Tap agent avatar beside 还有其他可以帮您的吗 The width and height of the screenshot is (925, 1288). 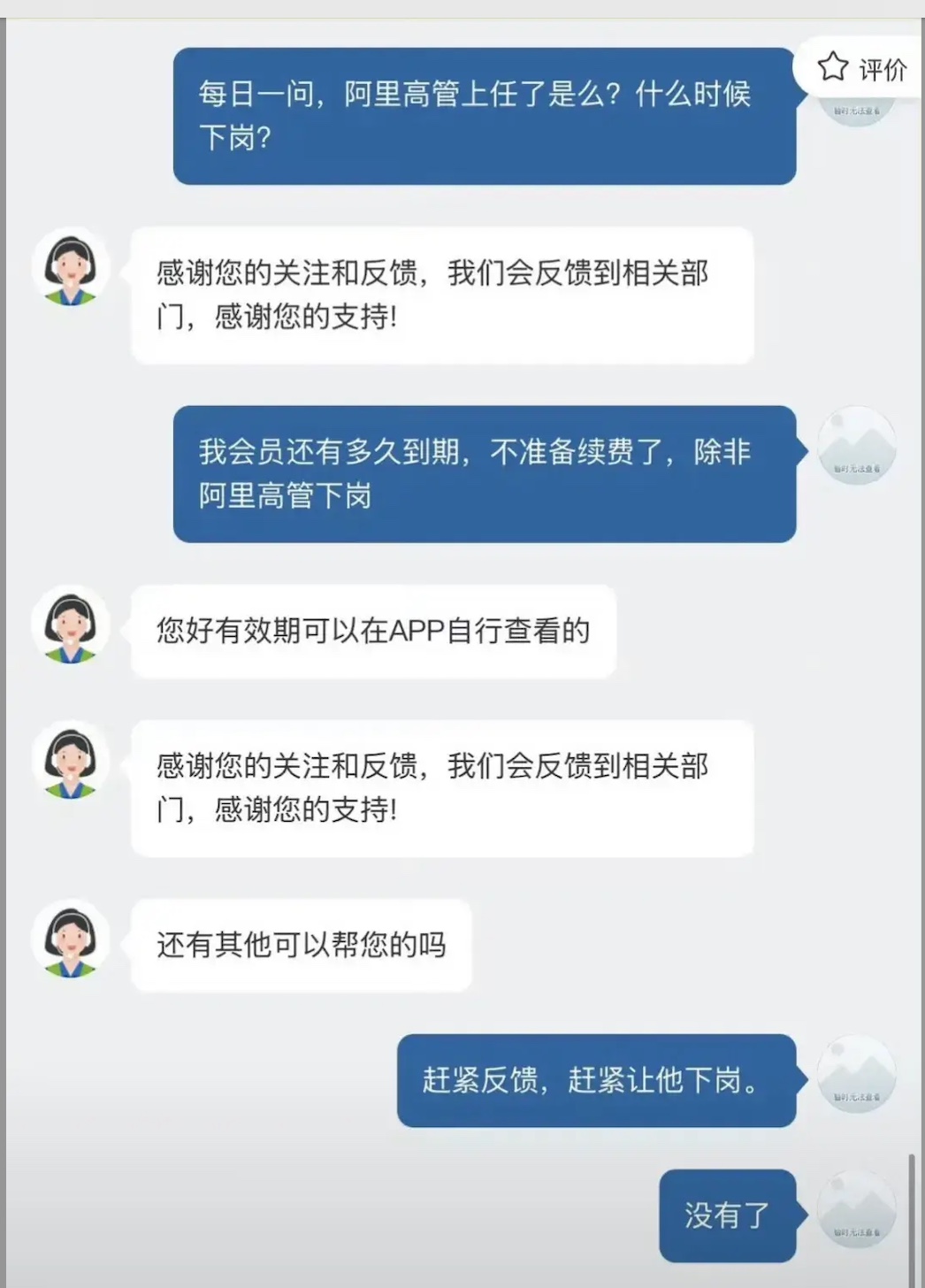click(x=71, y=940)
